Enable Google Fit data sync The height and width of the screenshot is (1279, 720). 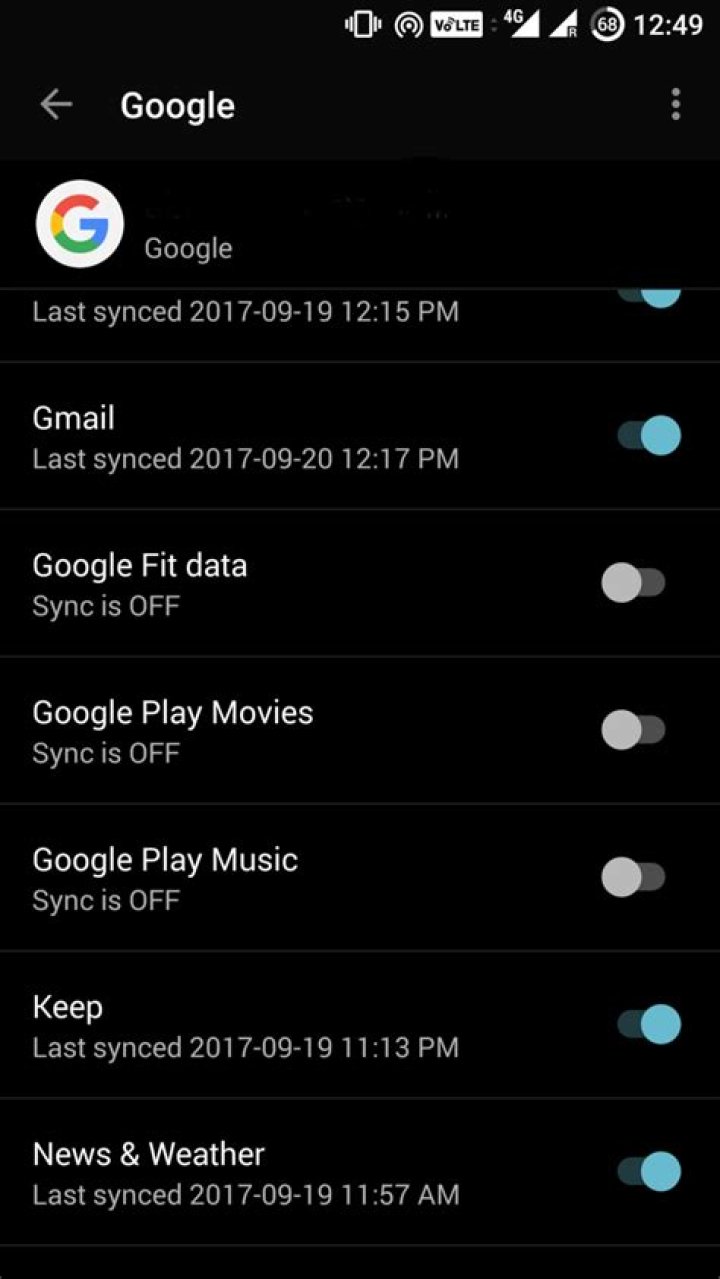(633, 583)
